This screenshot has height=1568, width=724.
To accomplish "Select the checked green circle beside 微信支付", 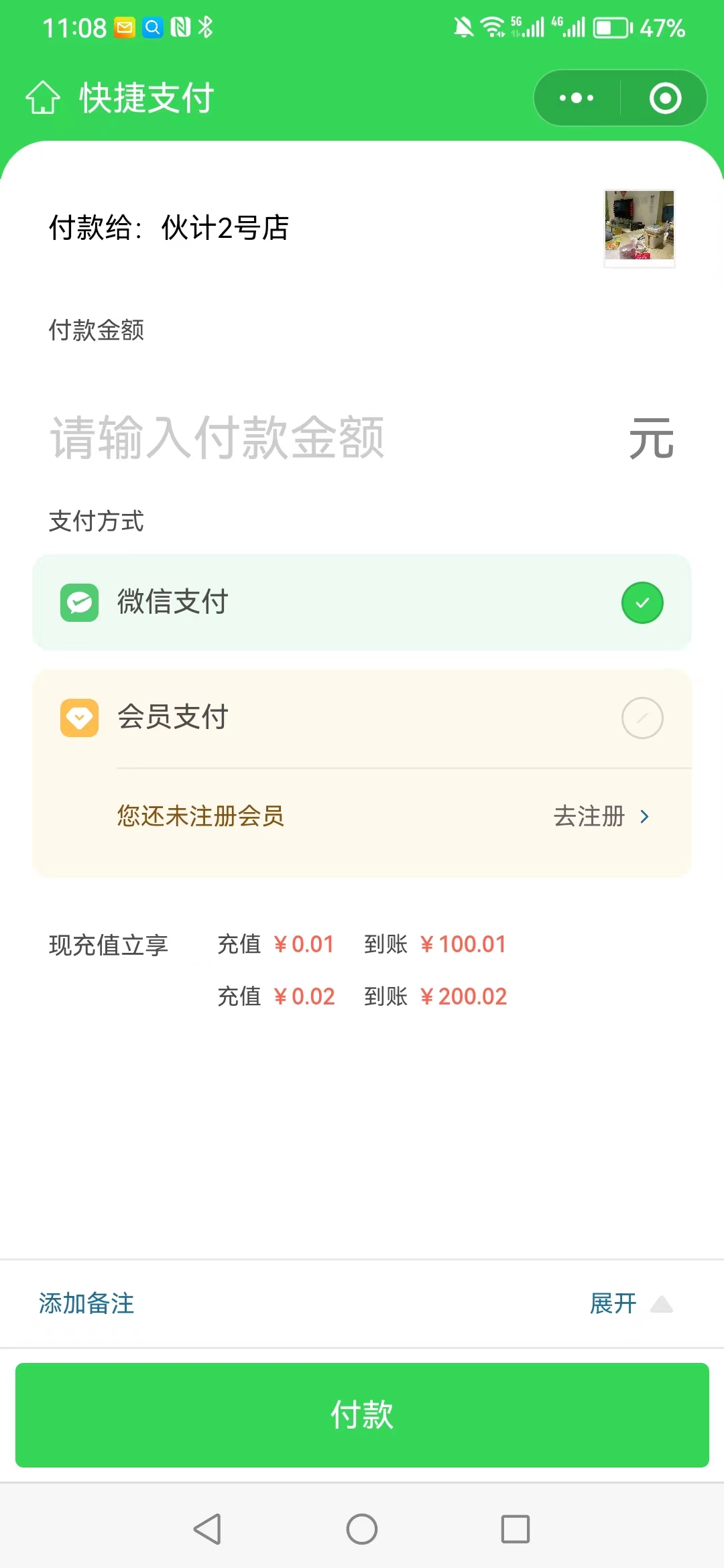I will (x=642, y=602).
